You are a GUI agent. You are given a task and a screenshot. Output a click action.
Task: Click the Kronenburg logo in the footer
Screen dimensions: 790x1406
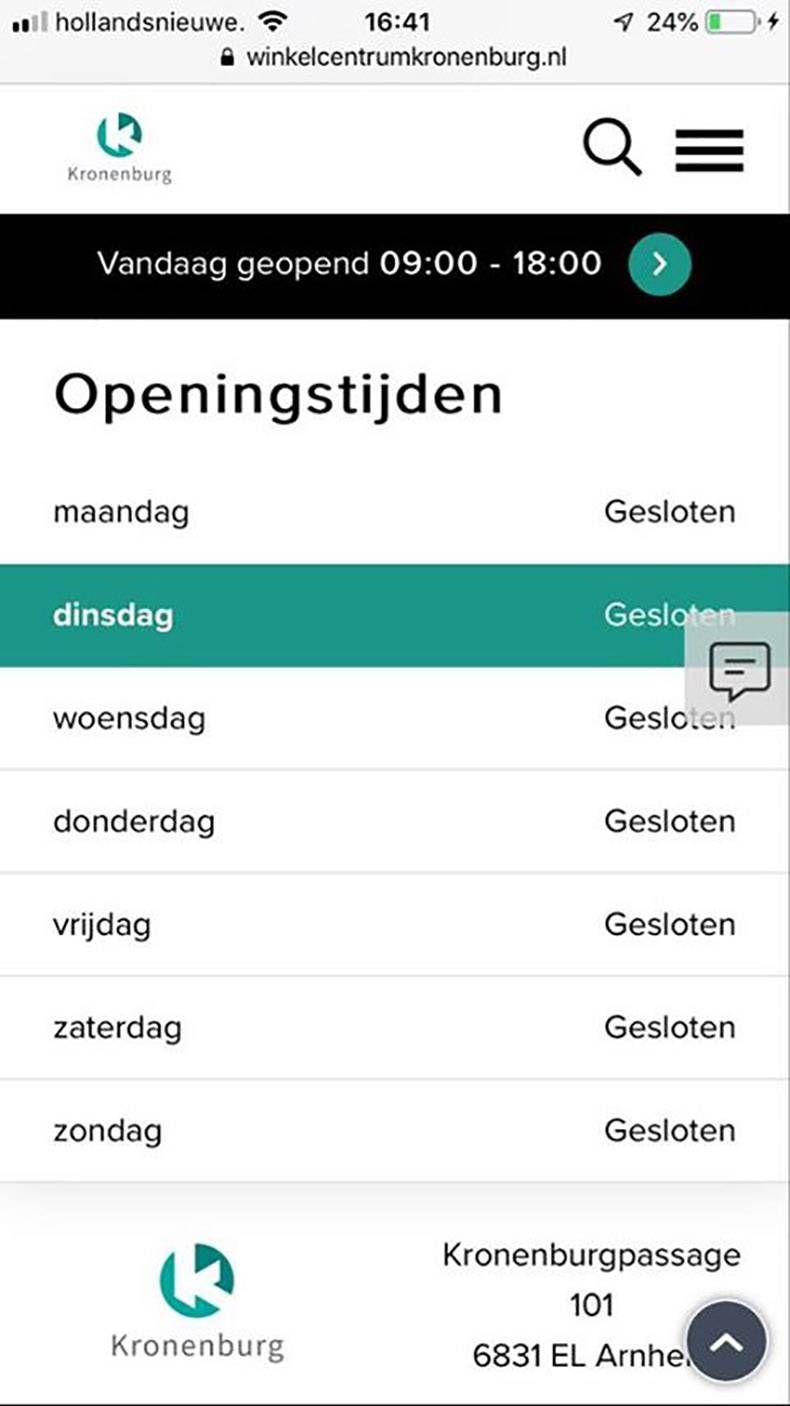coord(197,1299)
